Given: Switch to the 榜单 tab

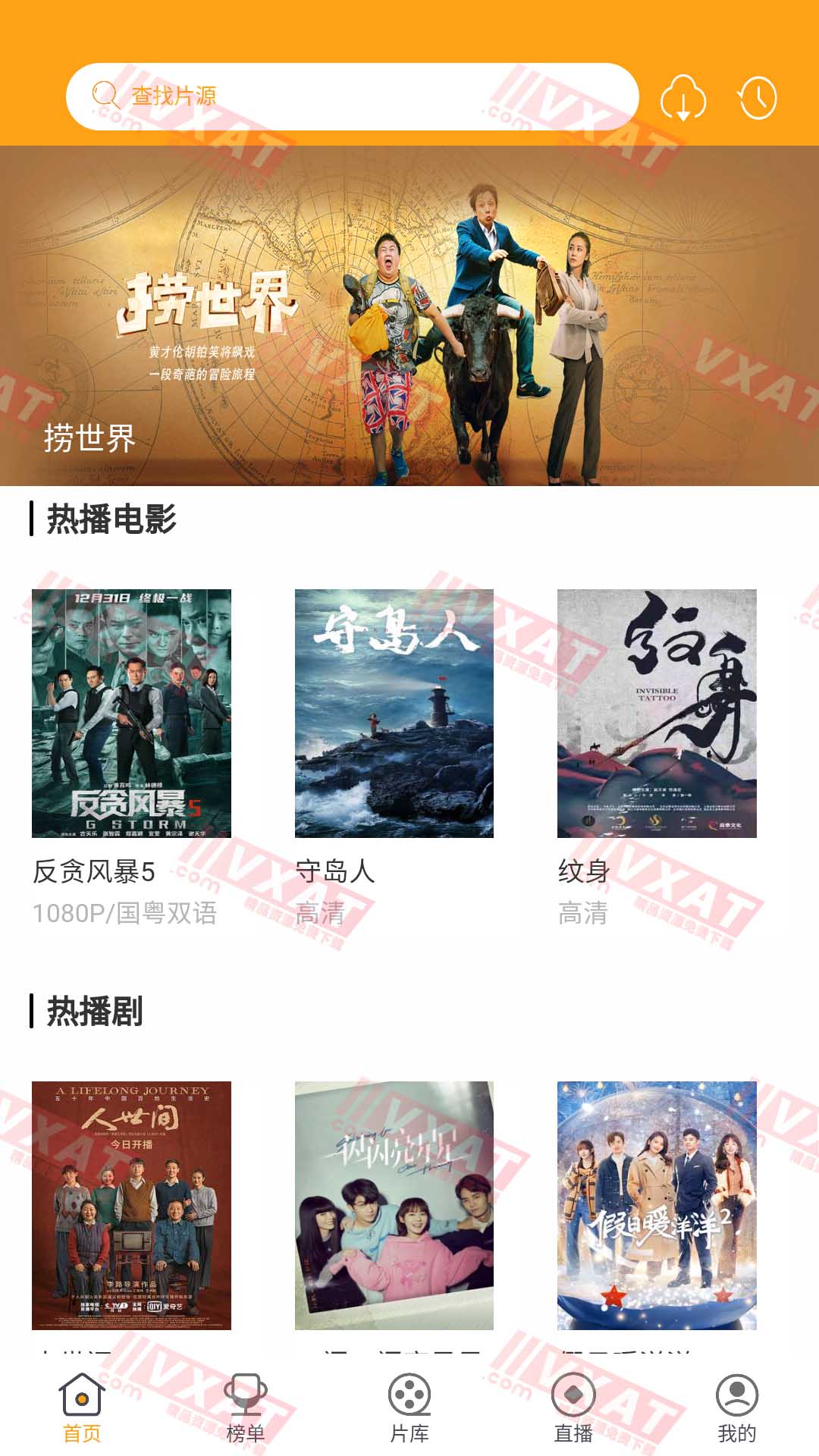Looking at the screenshot, I should (246, 1409).
